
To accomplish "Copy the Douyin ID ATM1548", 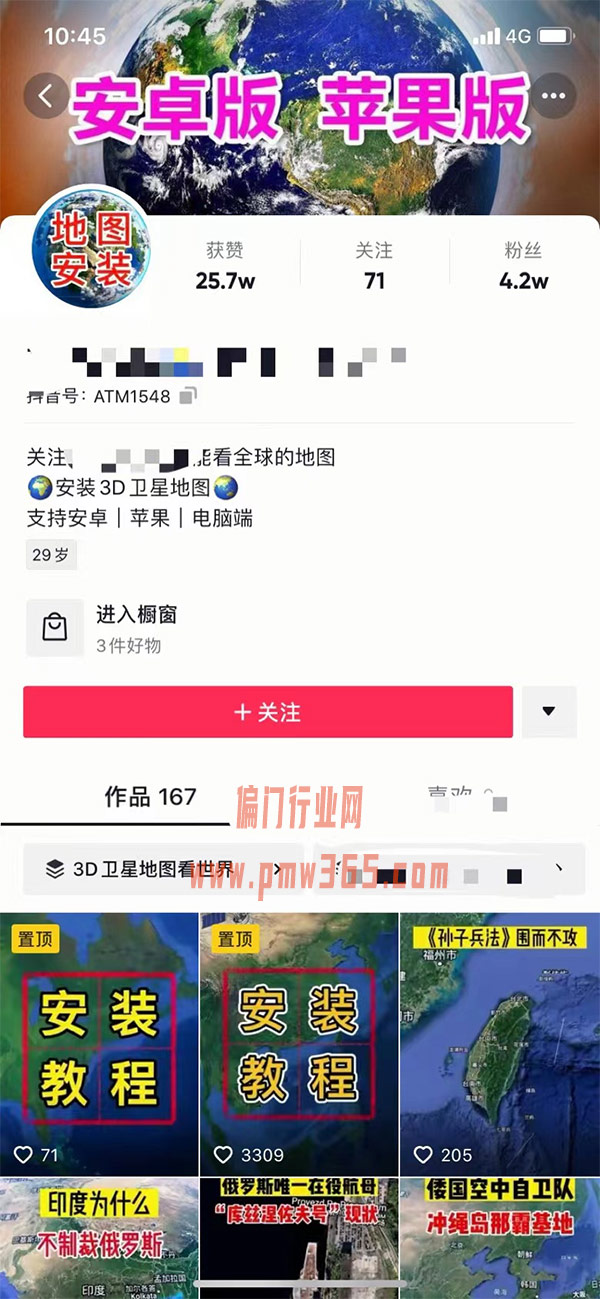I will click(x=187, y=396).
